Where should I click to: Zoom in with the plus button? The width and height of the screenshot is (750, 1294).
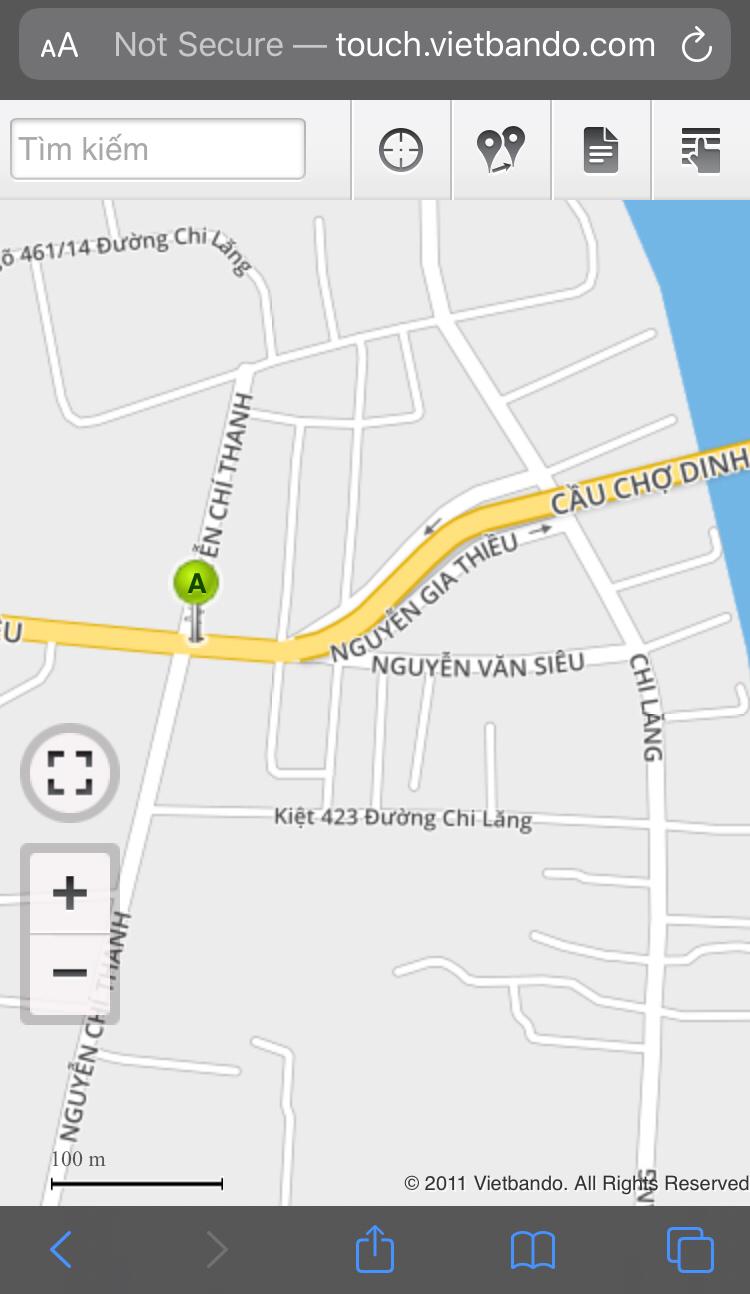70,893
